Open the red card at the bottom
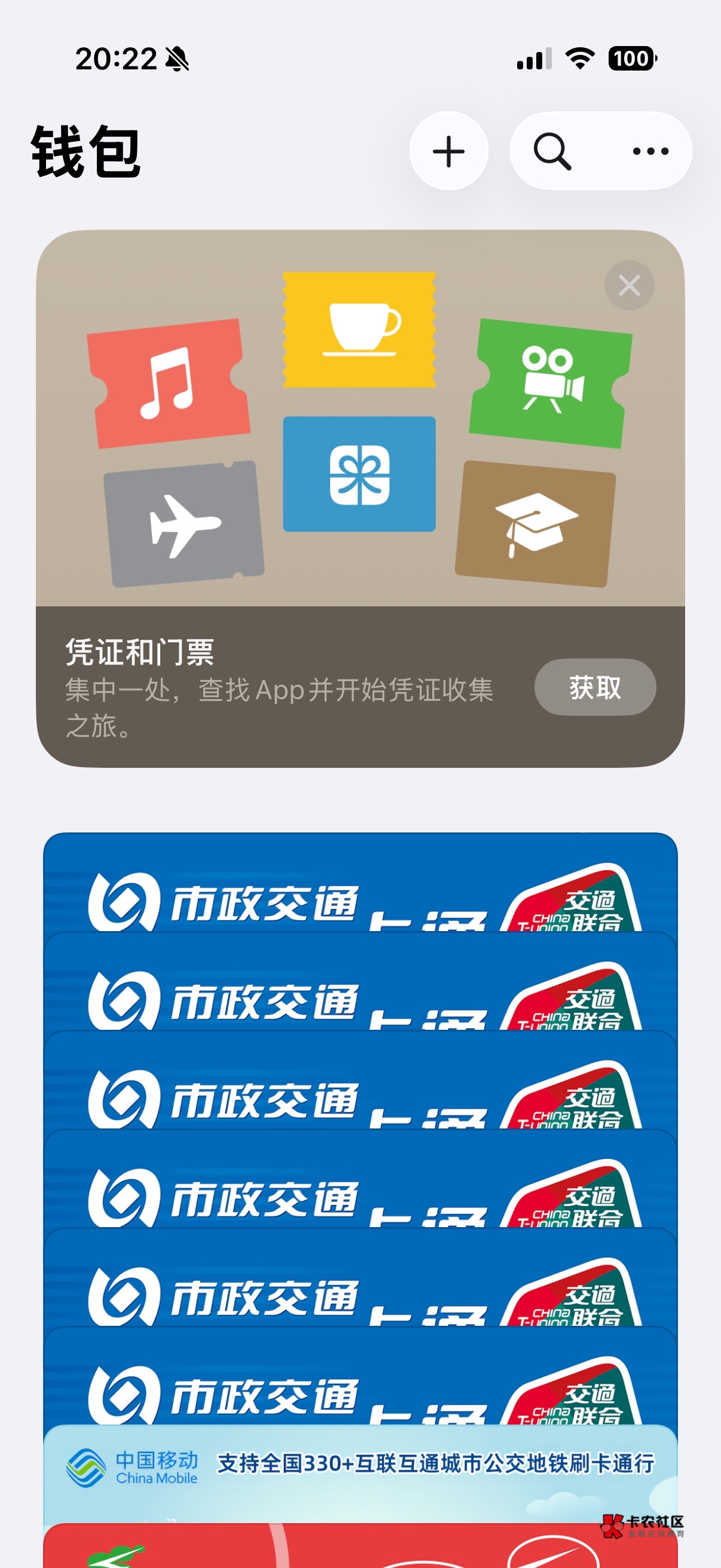Image resolution: width=721 pixels, height=1568 pixels. click(360, 1546)
